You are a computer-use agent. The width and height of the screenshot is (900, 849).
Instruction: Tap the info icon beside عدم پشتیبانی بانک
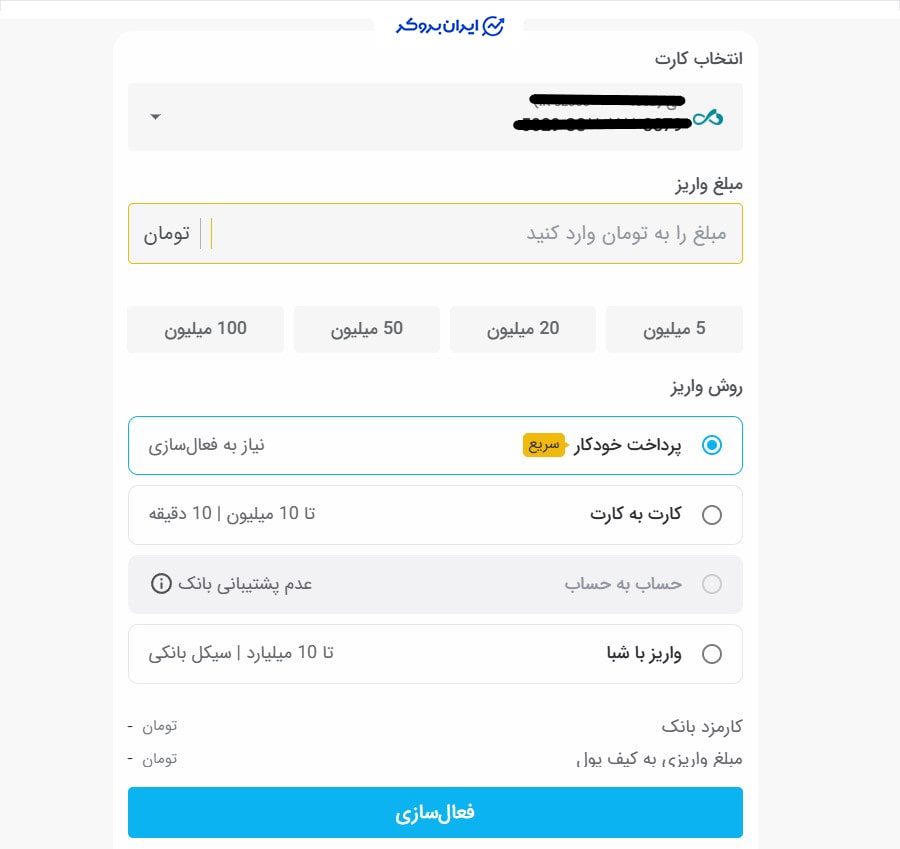161,583
